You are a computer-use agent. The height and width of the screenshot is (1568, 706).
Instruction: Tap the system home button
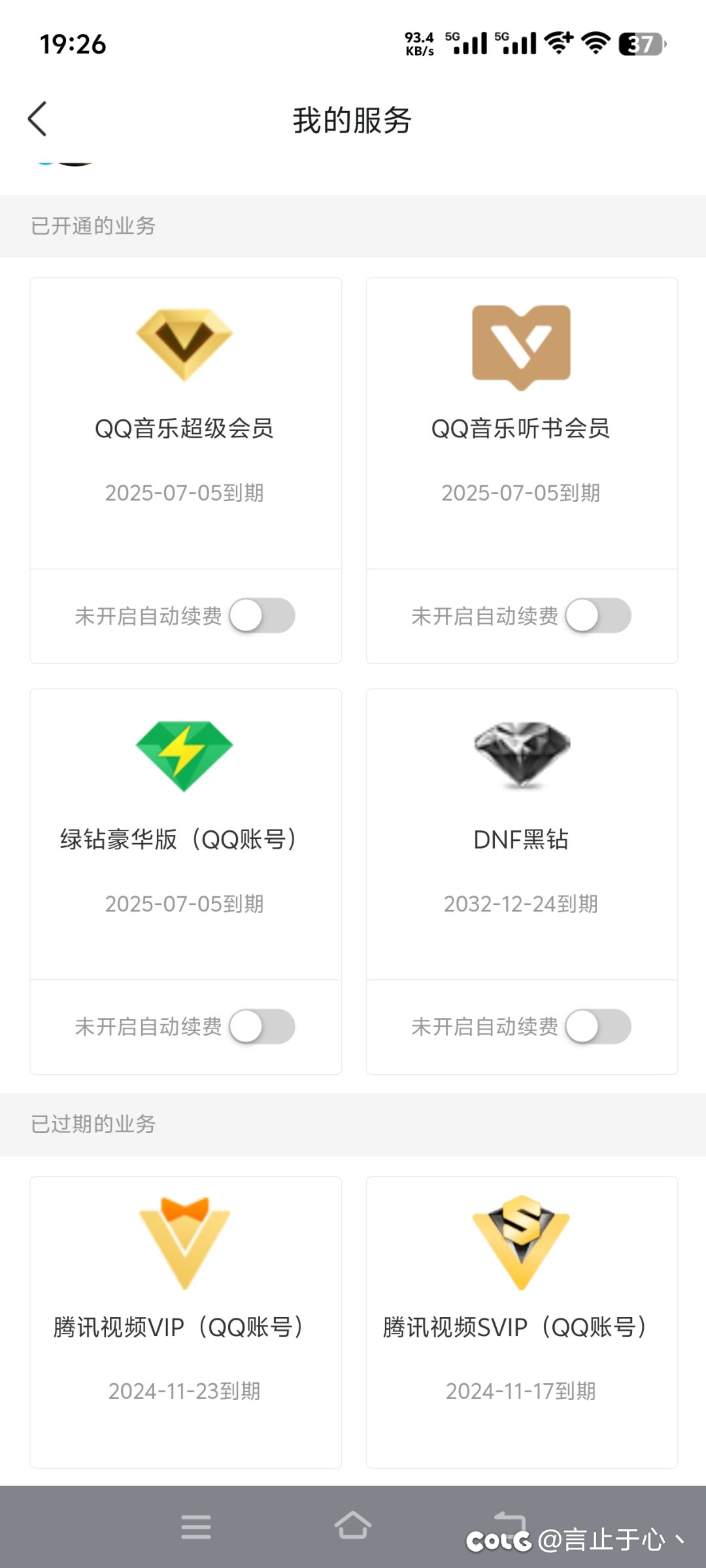353,1526
